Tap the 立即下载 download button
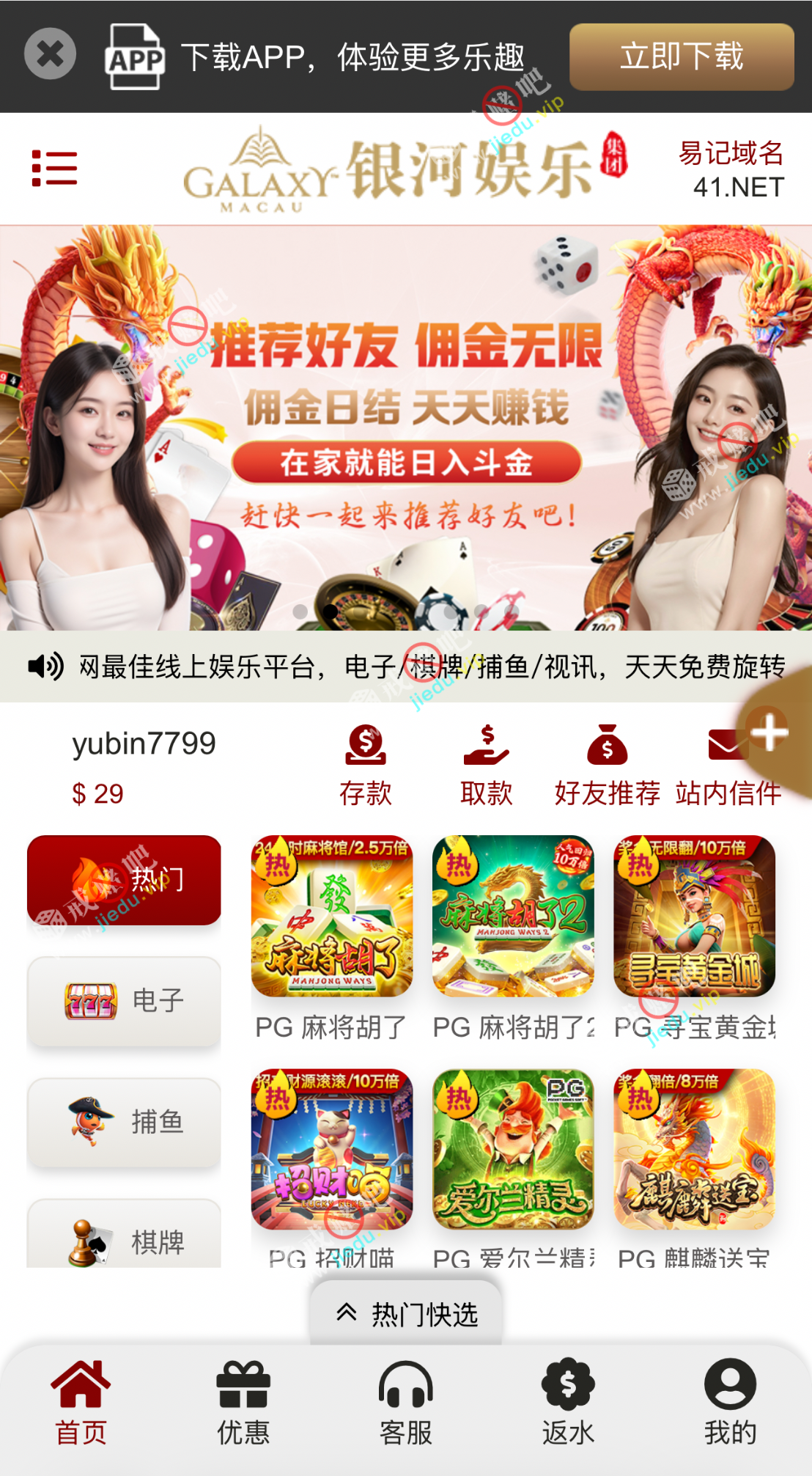 pos(681,57)
